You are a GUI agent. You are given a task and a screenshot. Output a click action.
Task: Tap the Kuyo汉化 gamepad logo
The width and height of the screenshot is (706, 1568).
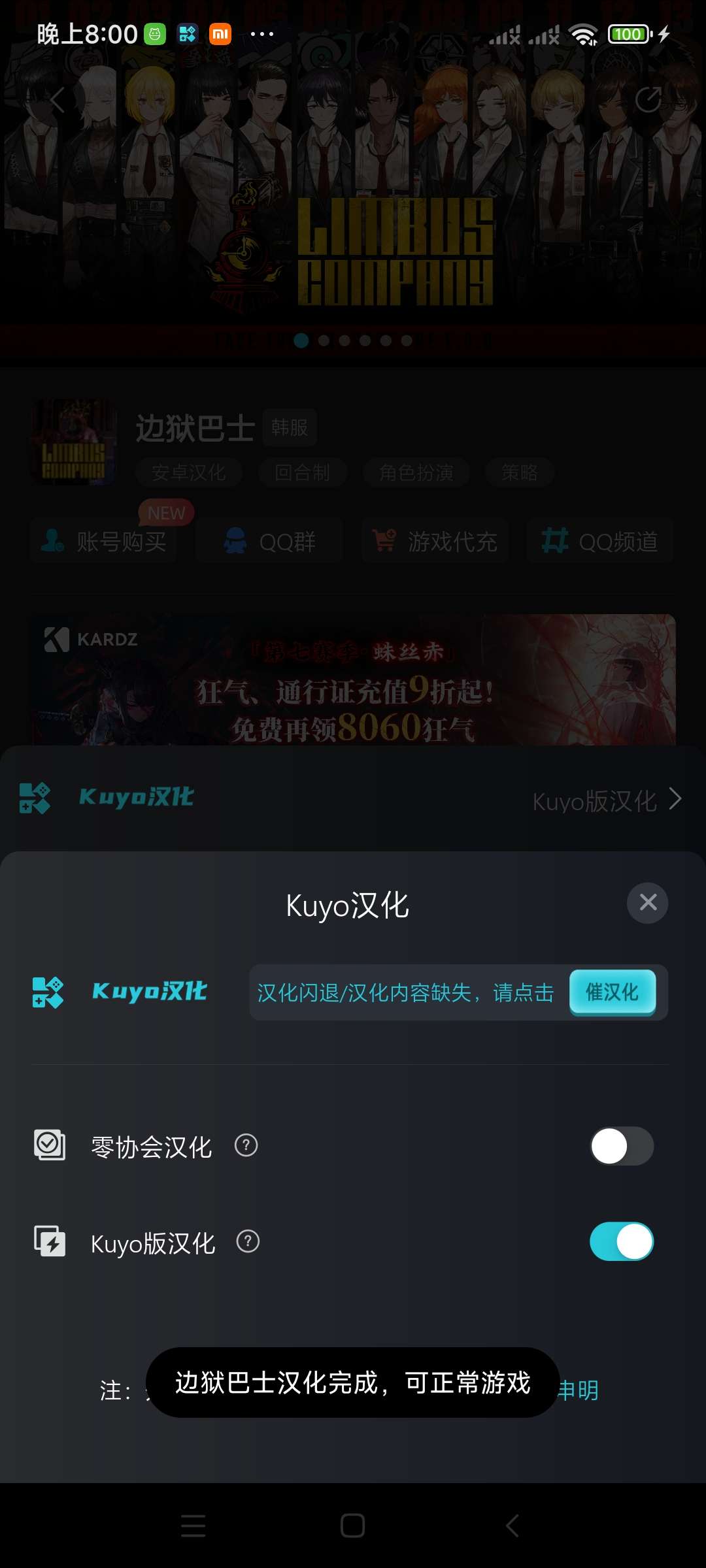(49, 993)
